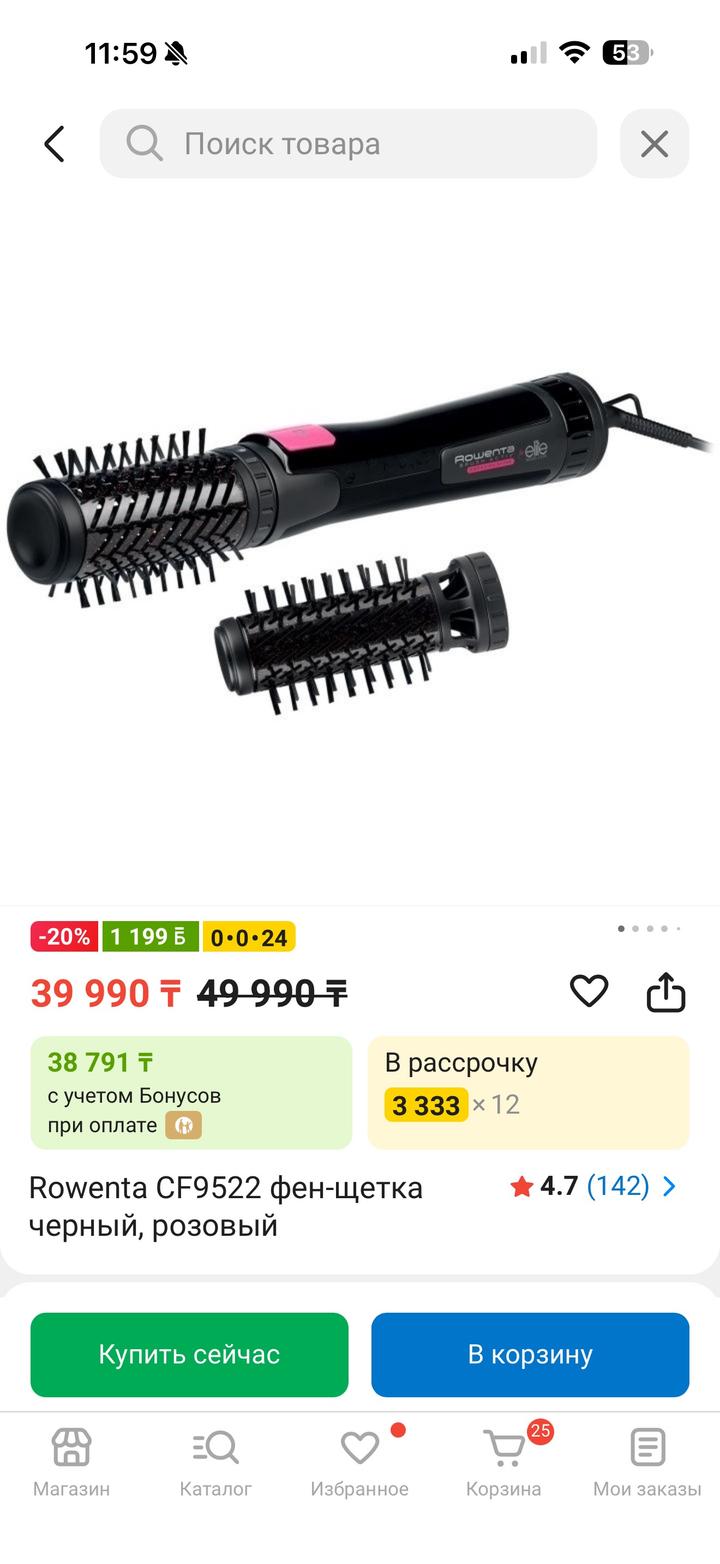Share this product
Viewport: 720px width, 1564px height.
666,993
